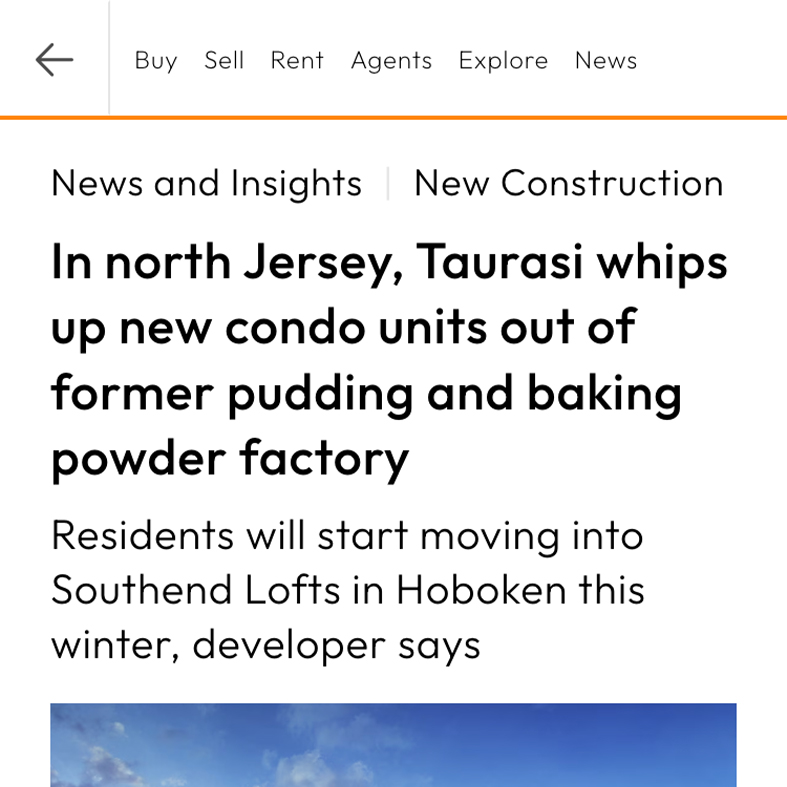
Task: Go to the Rent section
Action: [x=297, y=60]
